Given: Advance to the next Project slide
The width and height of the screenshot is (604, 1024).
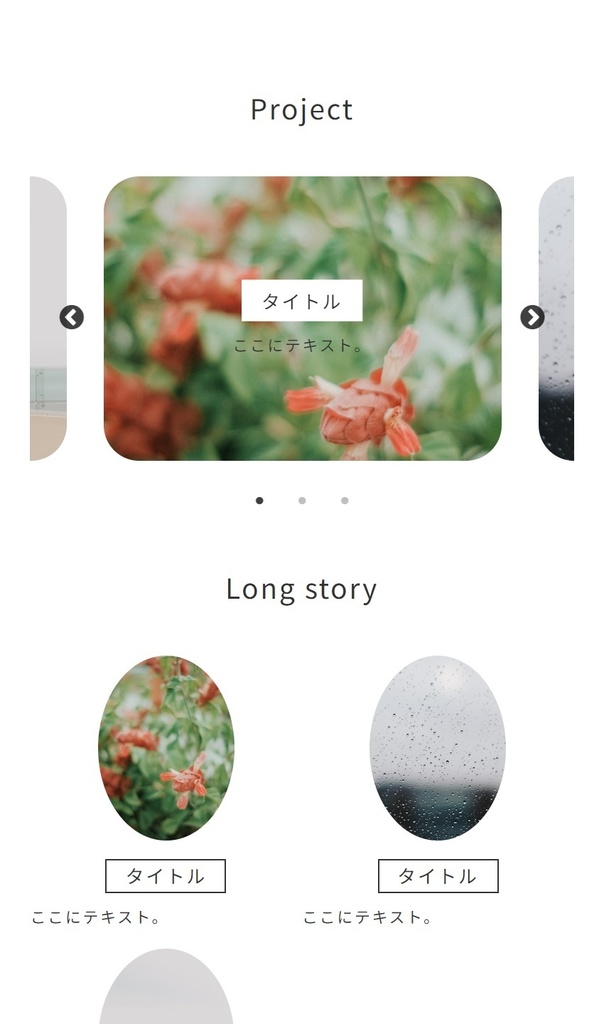Looking at the screenshot, I should coord(532,317).
